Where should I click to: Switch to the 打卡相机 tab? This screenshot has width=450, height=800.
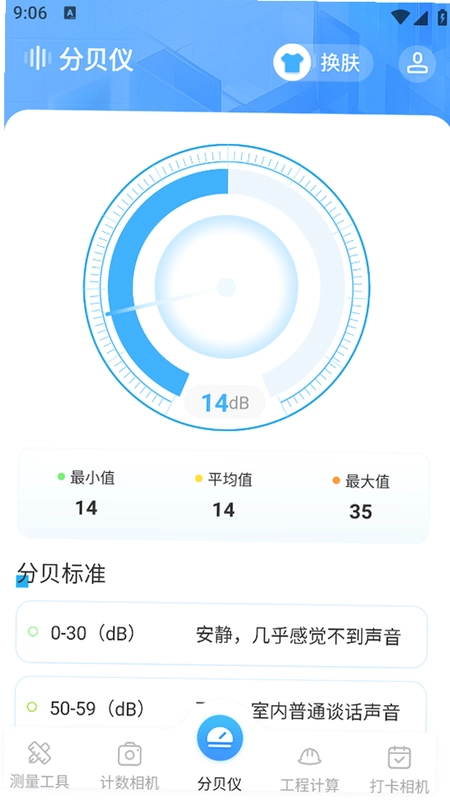click(399, 768)
